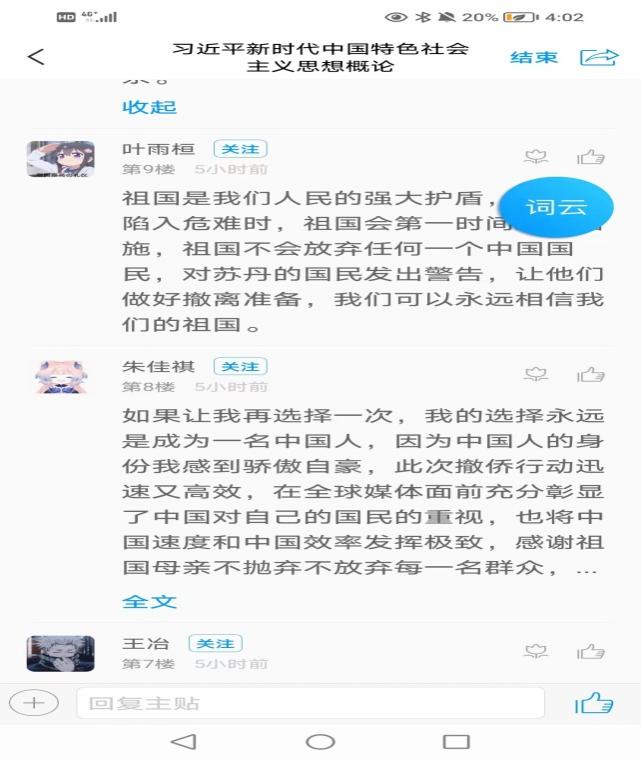Screen dimensions: 641x759
Task: Follow 王冶 with the 关注 button
Action: point(215,643)
